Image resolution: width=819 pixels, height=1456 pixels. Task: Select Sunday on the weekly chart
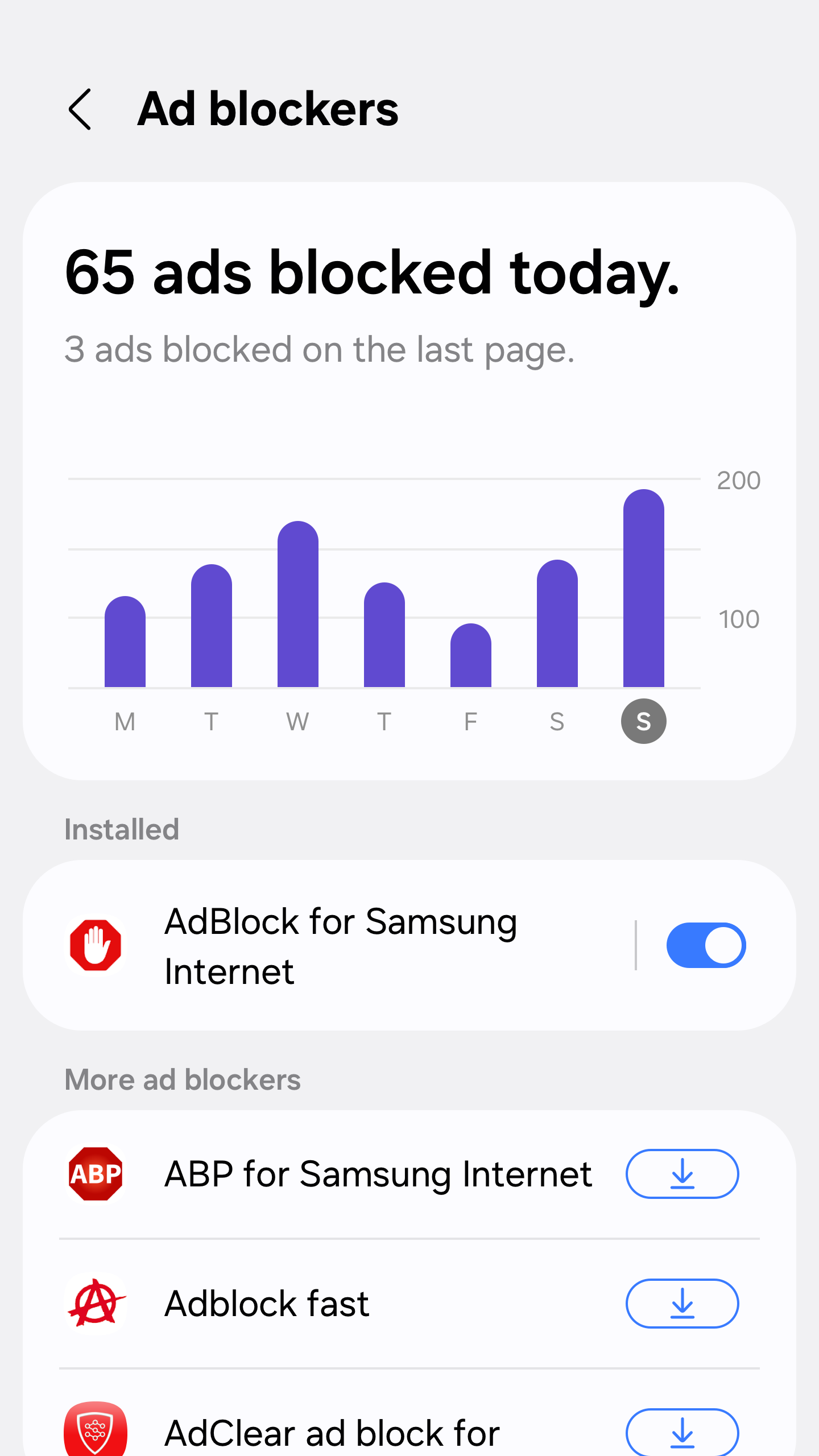(643, 721)
